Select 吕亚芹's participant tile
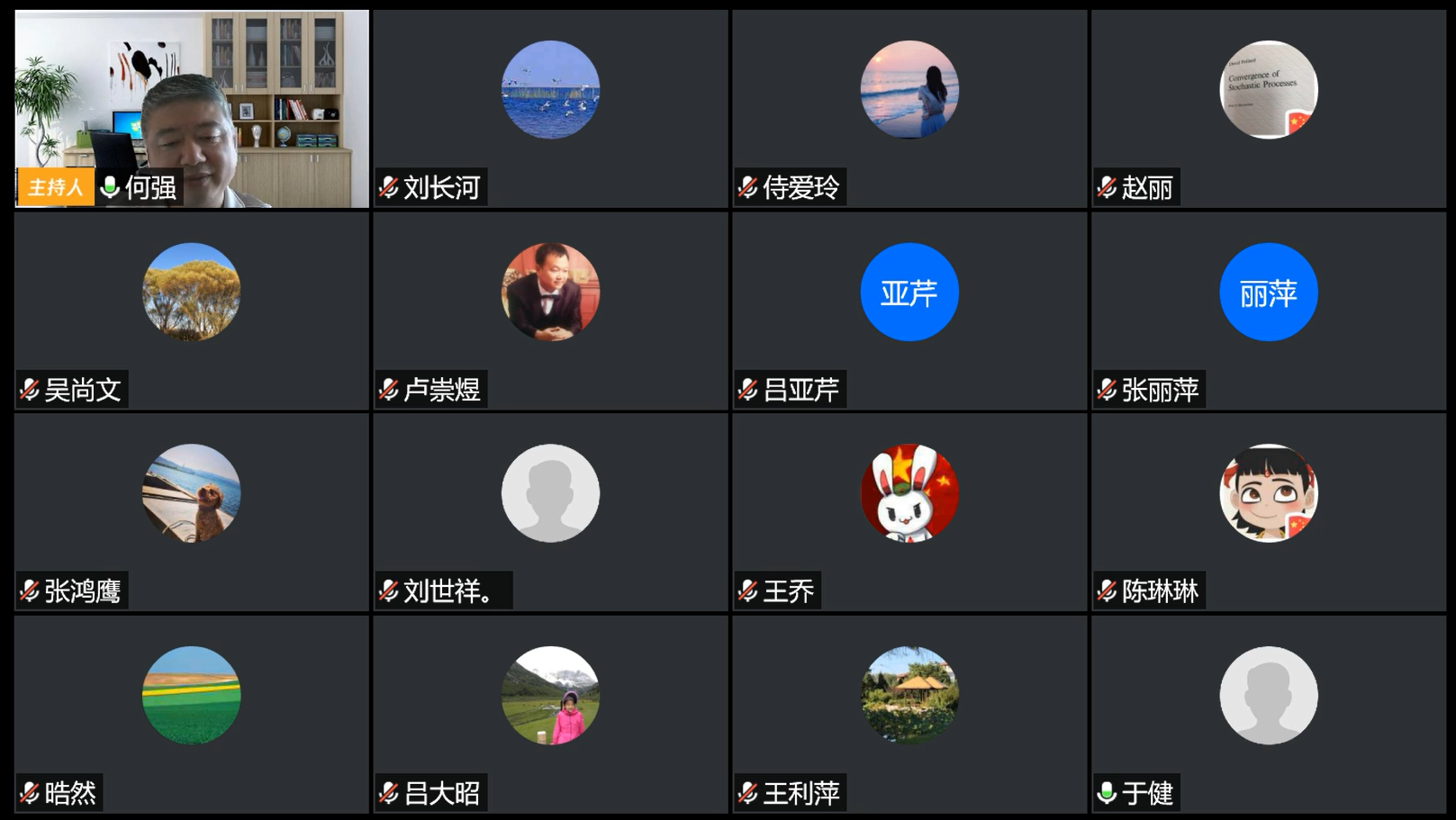This screenshot has width=1456, height=820. 909,311
